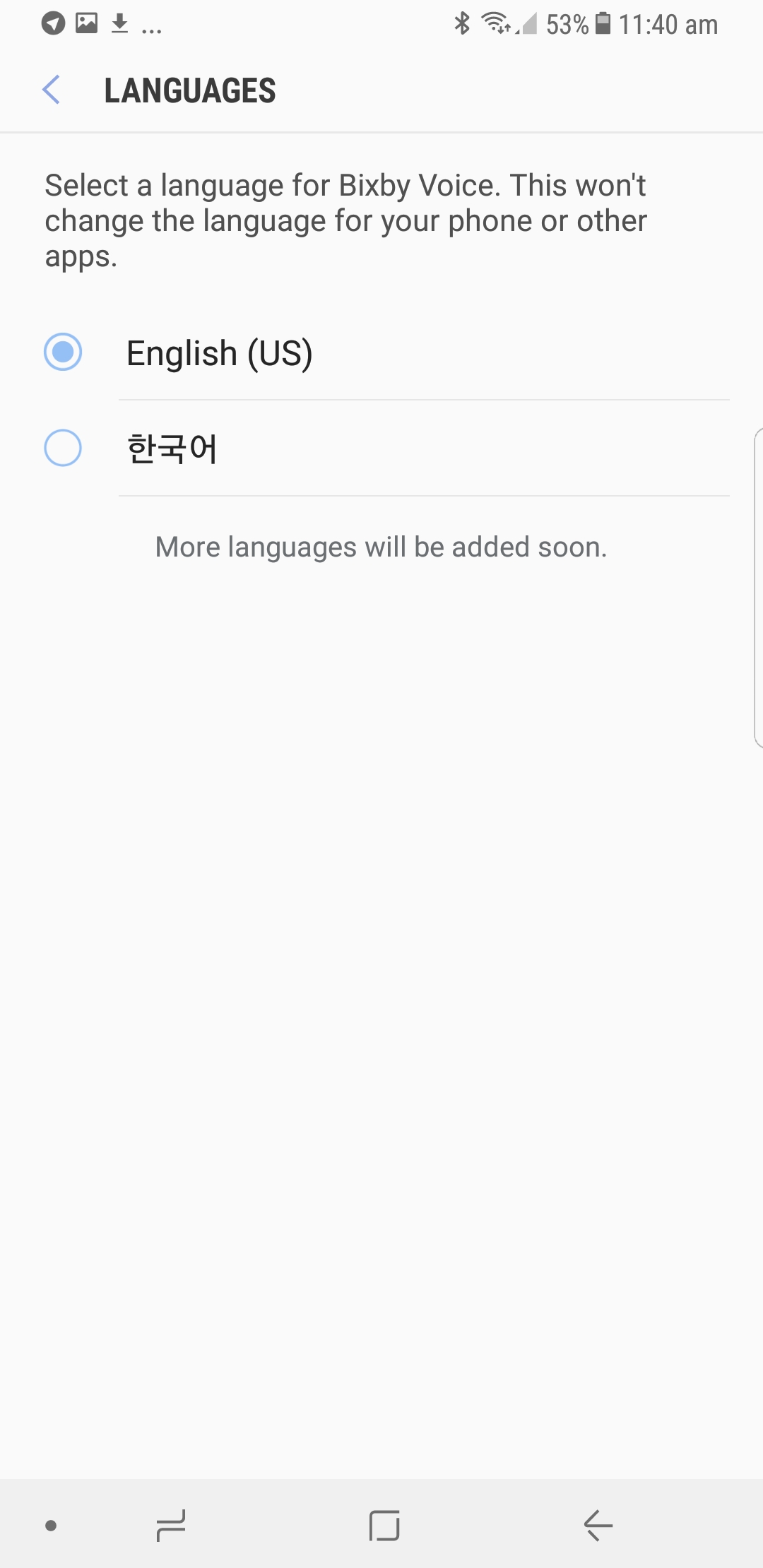The image size is (763, 1568).
Task: Go back from Languages screen
Action: [x=51, y=90]
